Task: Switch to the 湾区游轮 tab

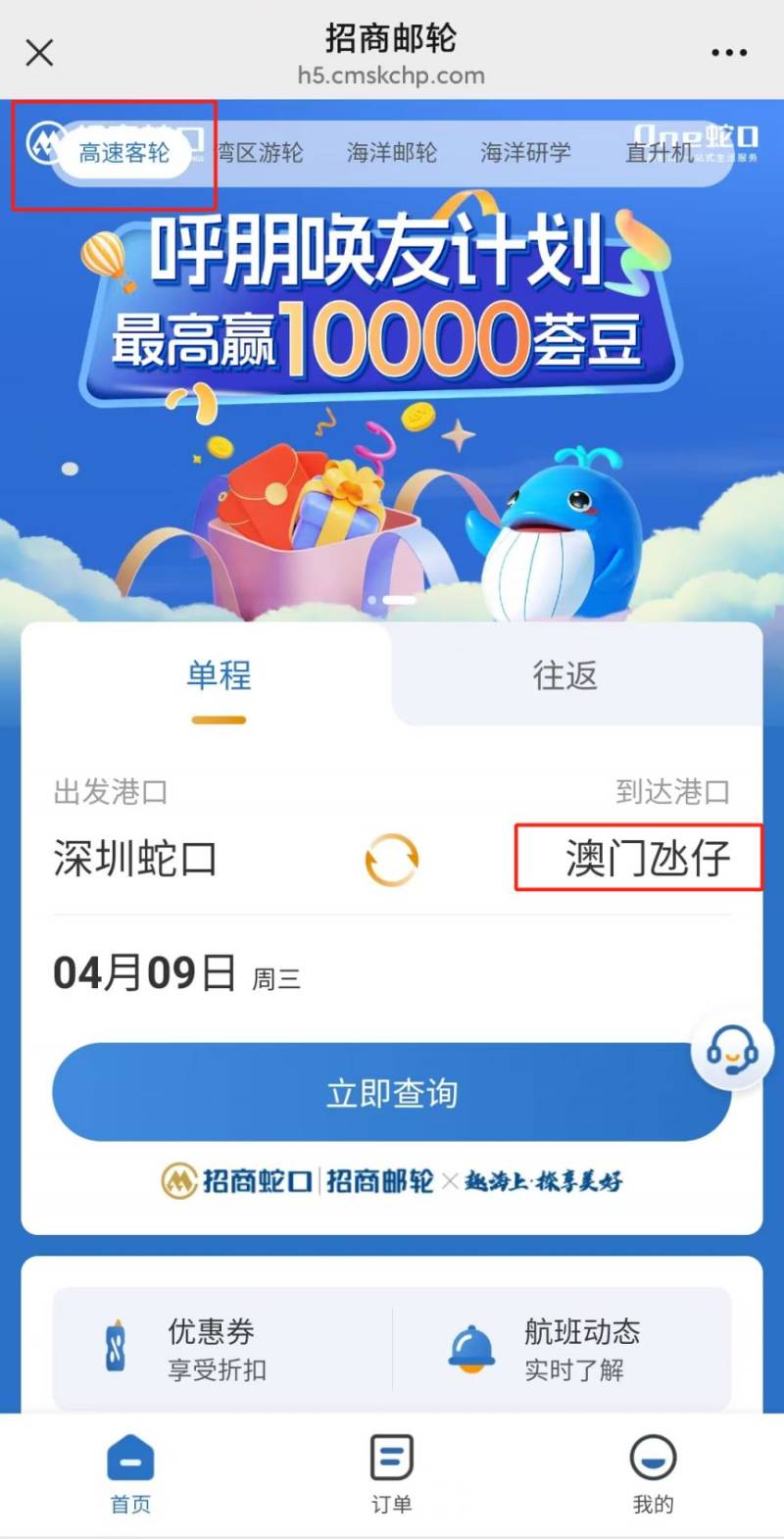Action: (260, 153)
